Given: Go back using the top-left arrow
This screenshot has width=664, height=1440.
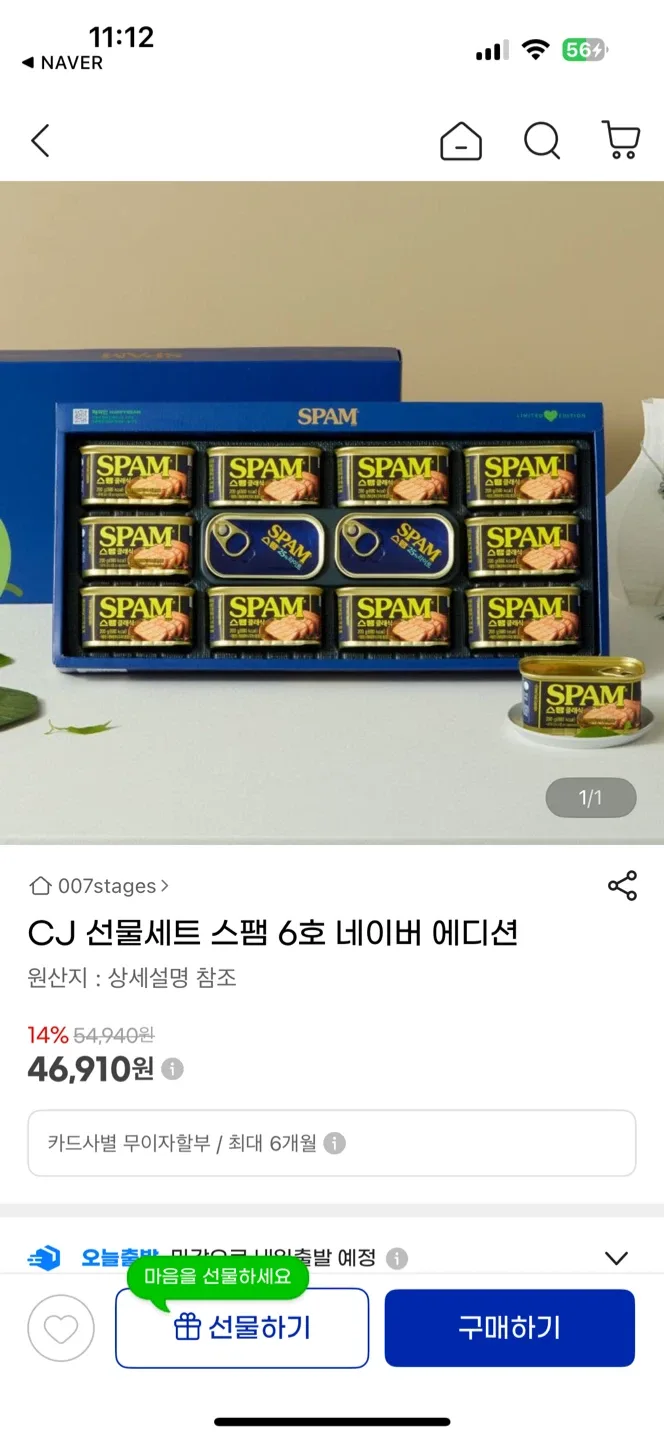Looking at the screenshot, I should tap(40, 141).
